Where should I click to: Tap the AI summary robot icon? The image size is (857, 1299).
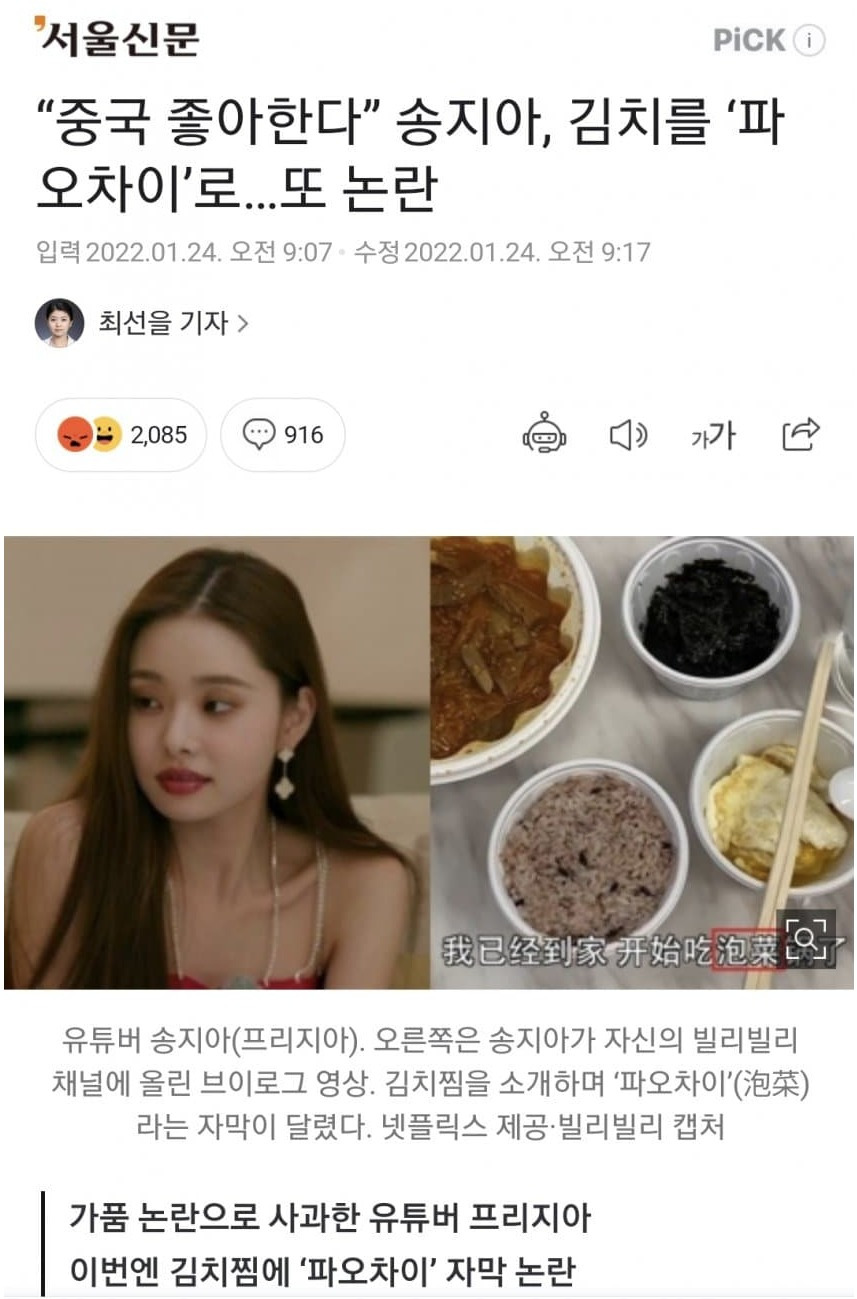point(544,435)
